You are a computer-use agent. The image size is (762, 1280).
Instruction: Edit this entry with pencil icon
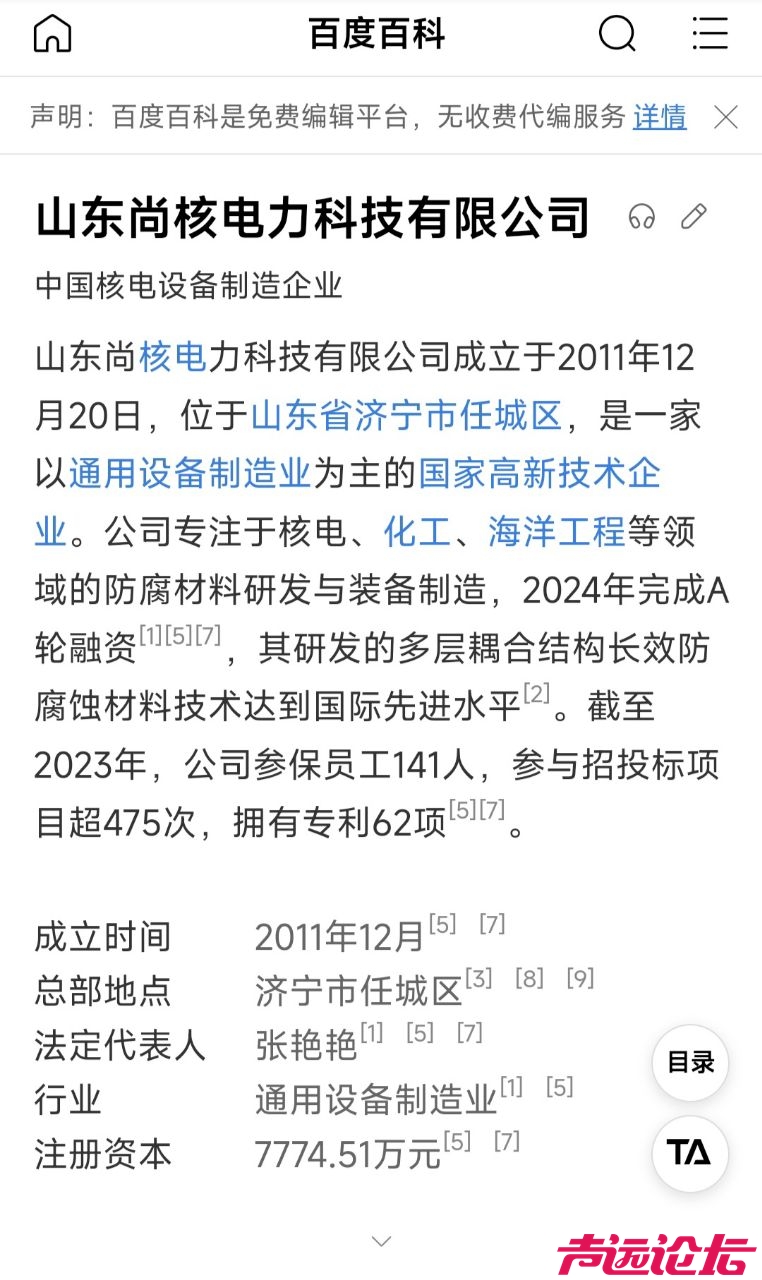[694, 217]
